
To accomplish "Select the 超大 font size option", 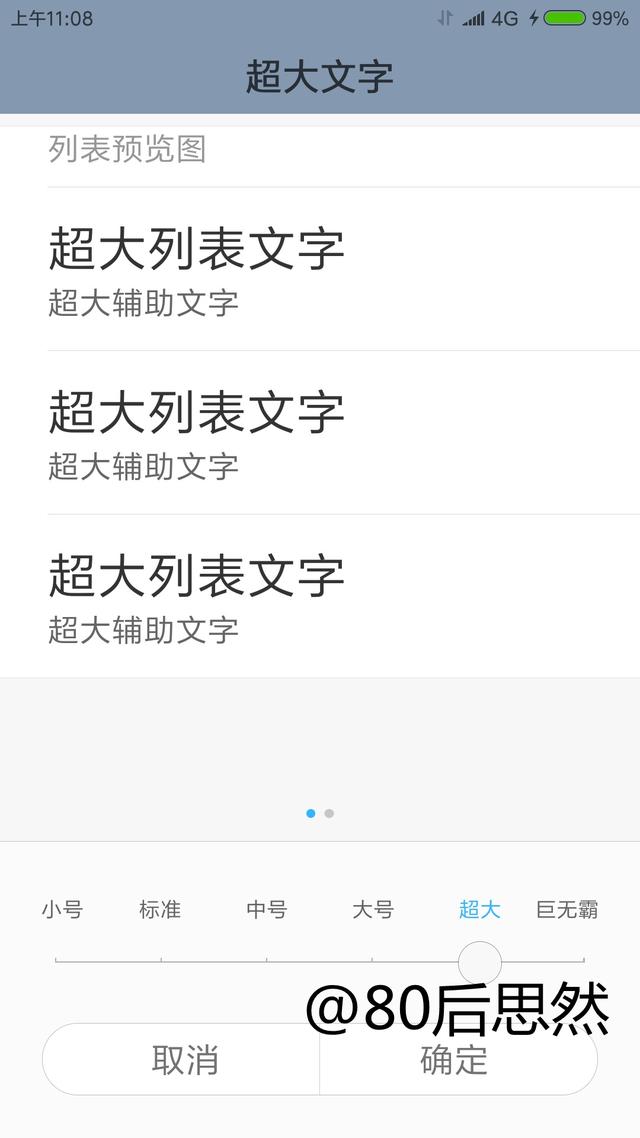I will pyautogui.click(x=480, y=909).
